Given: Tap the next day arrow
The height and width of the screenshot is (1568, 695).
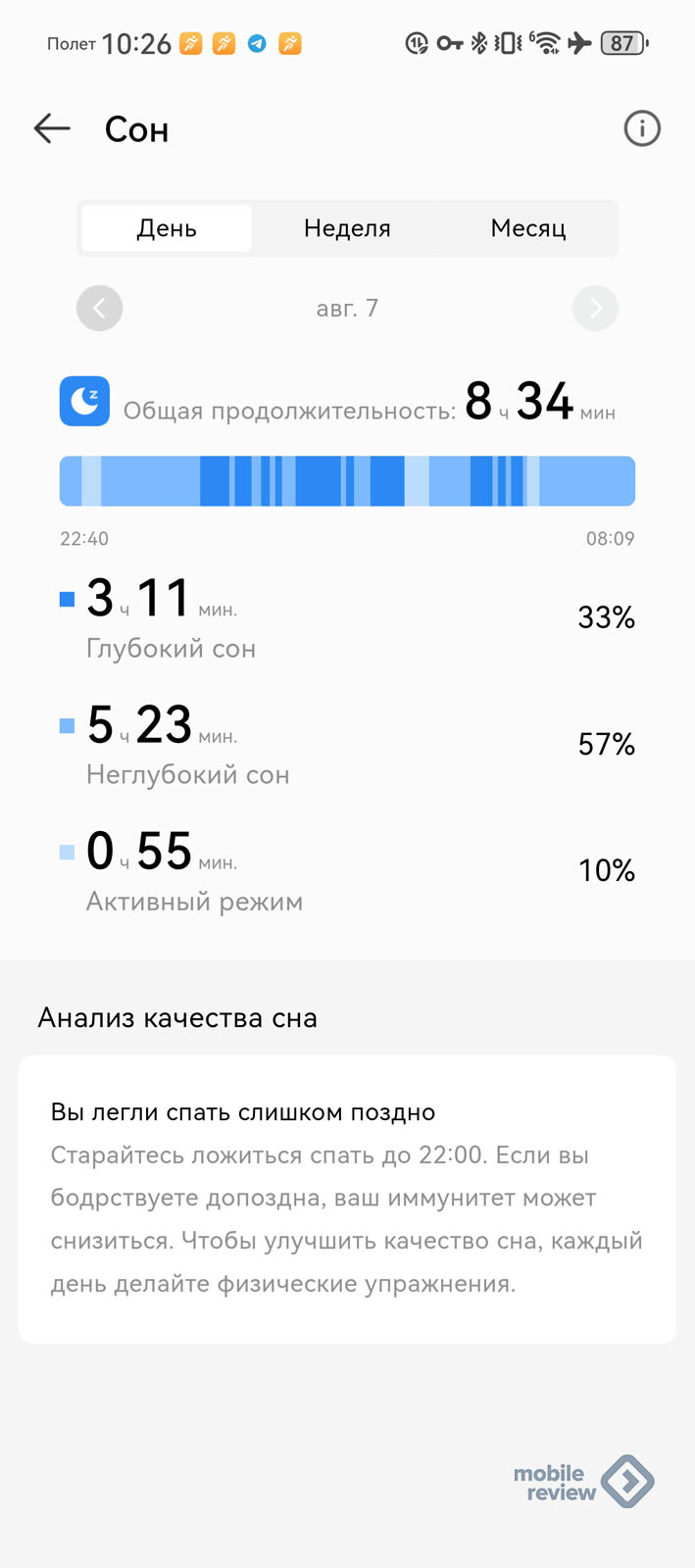Looking at the screenshot, I should click(595, 308).
